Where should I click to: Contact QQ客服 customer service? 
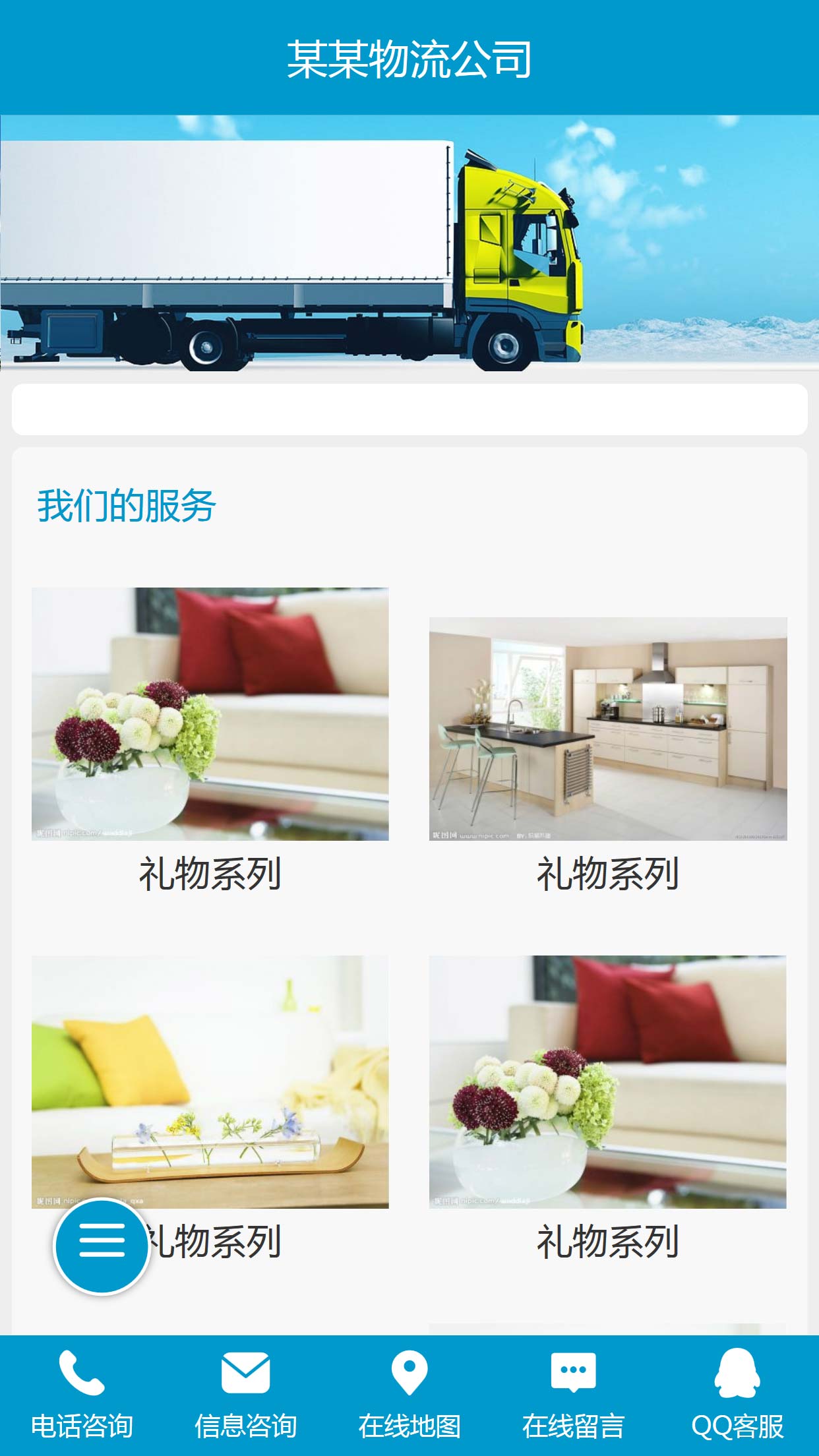pos(737,1394)
